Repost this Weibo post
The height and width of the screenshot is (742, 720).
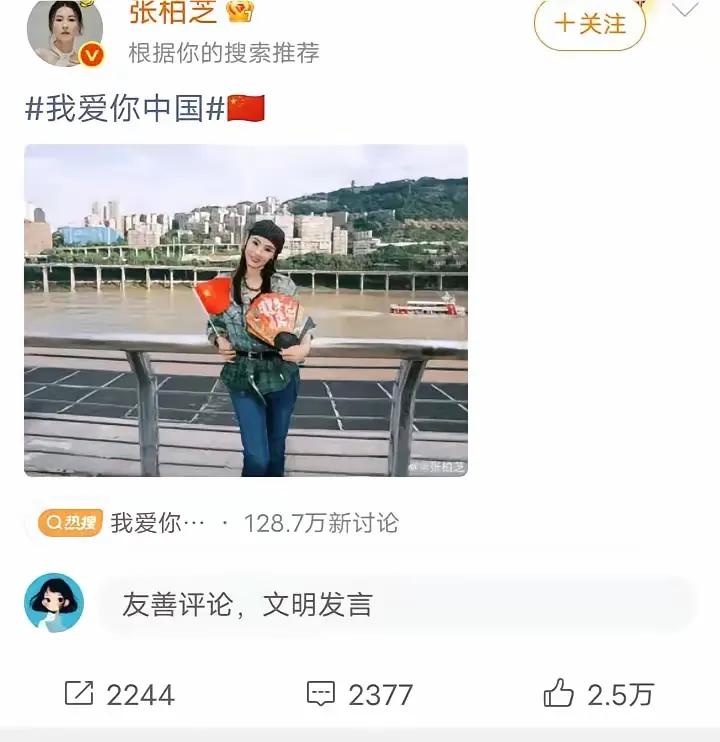118,694
